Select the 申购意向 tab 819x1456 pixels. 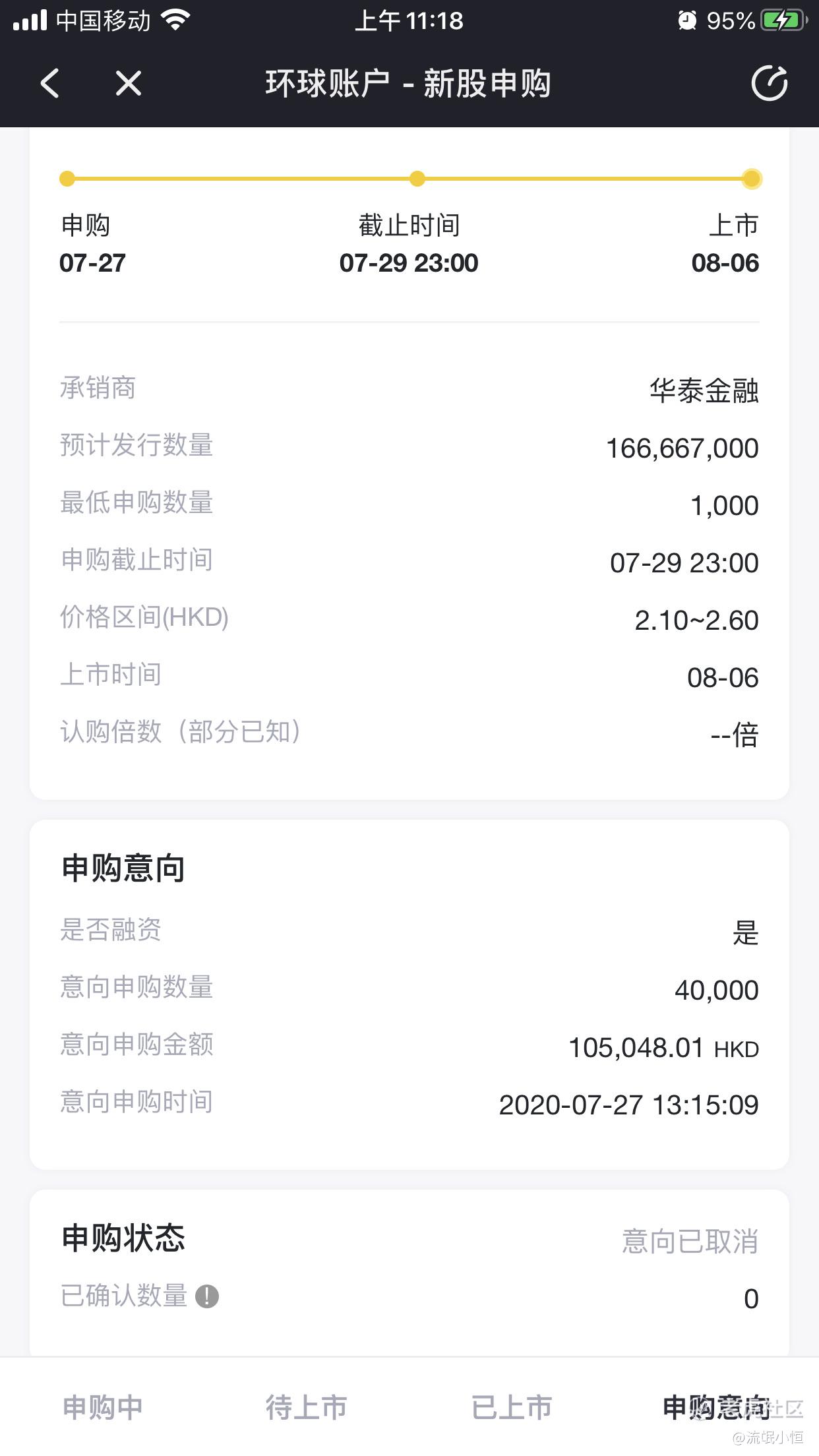click(716, 1407)
